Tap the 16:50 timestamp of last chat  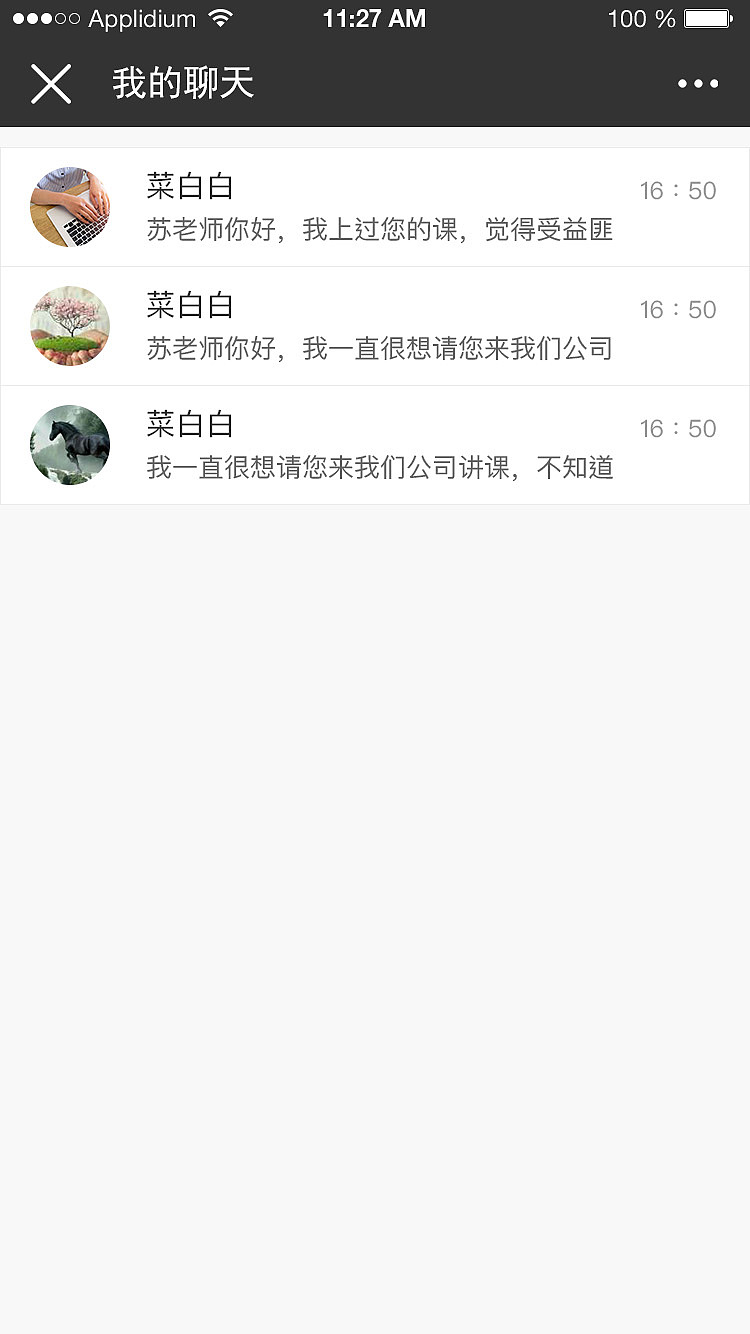(677, 428)
